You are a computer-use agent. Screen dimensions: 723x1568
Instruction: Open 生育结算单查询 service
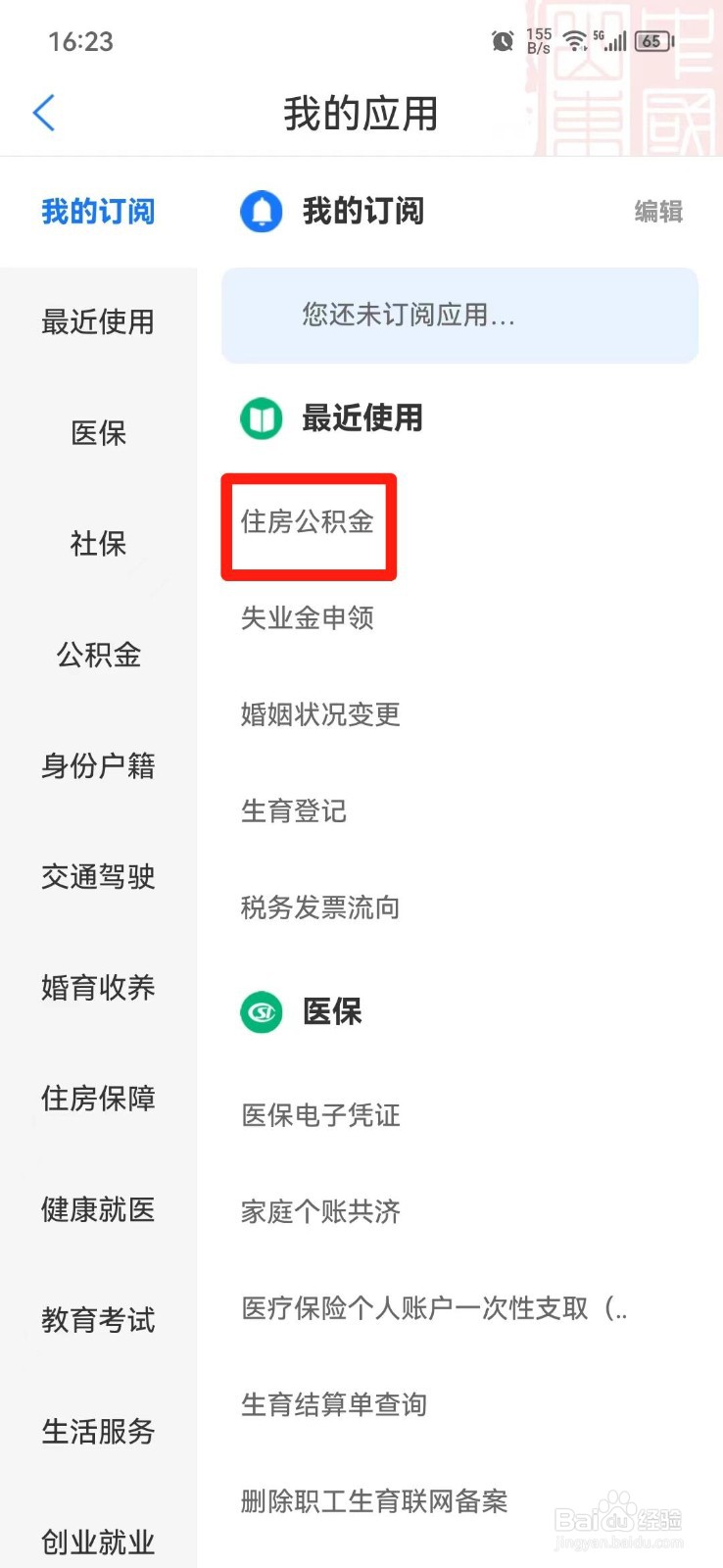(333, 1403)
